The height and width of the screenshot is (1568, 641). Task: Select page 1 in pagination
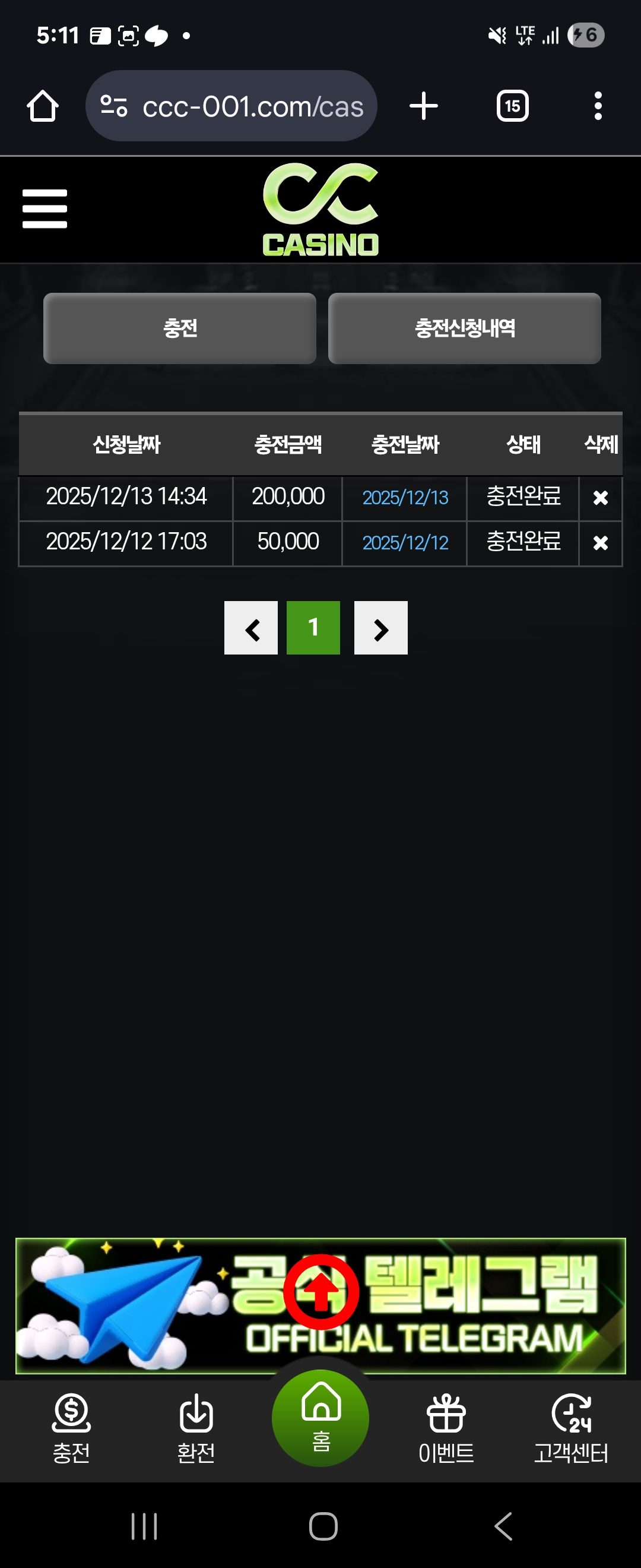(313, 628)
